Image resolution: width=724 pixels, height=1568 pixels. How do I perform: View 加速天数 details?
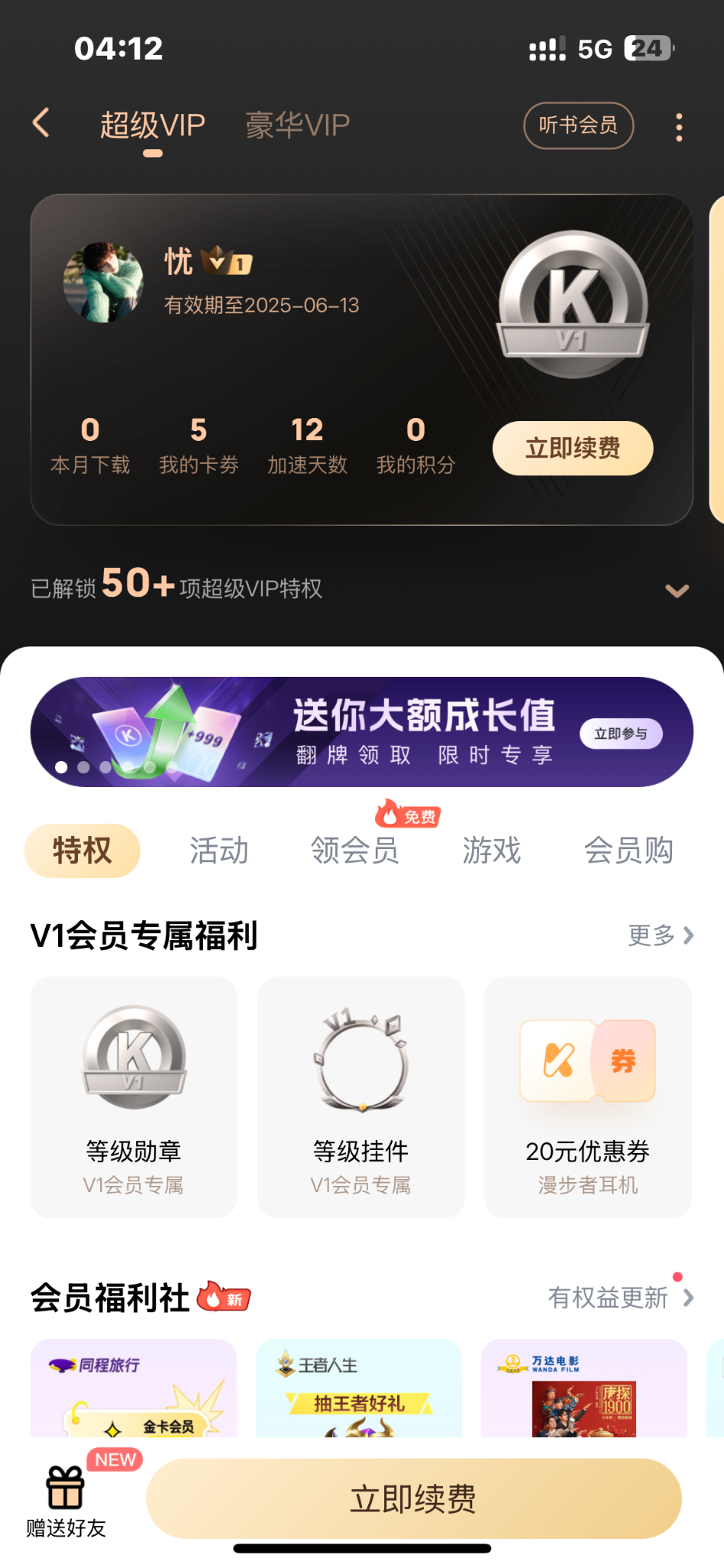point(307,445)
